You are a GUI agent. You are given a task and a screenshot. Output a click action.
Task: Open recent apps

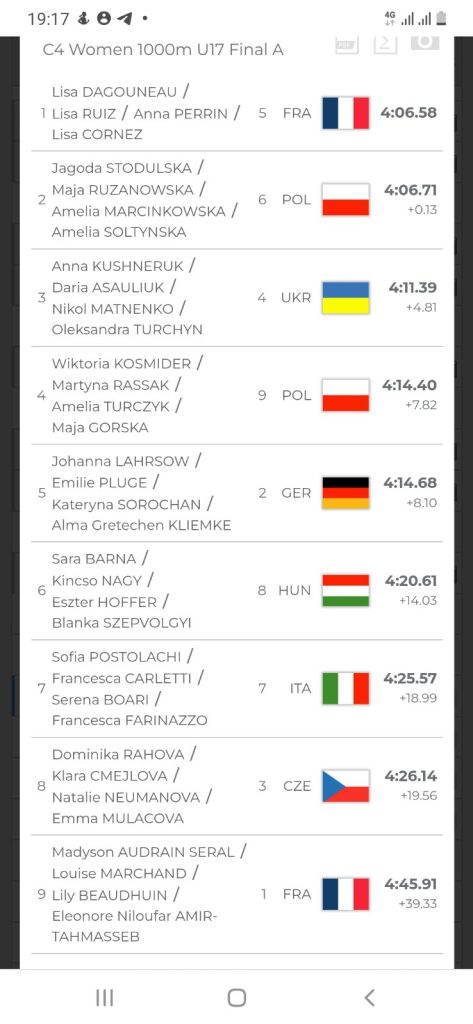(105, 997)
